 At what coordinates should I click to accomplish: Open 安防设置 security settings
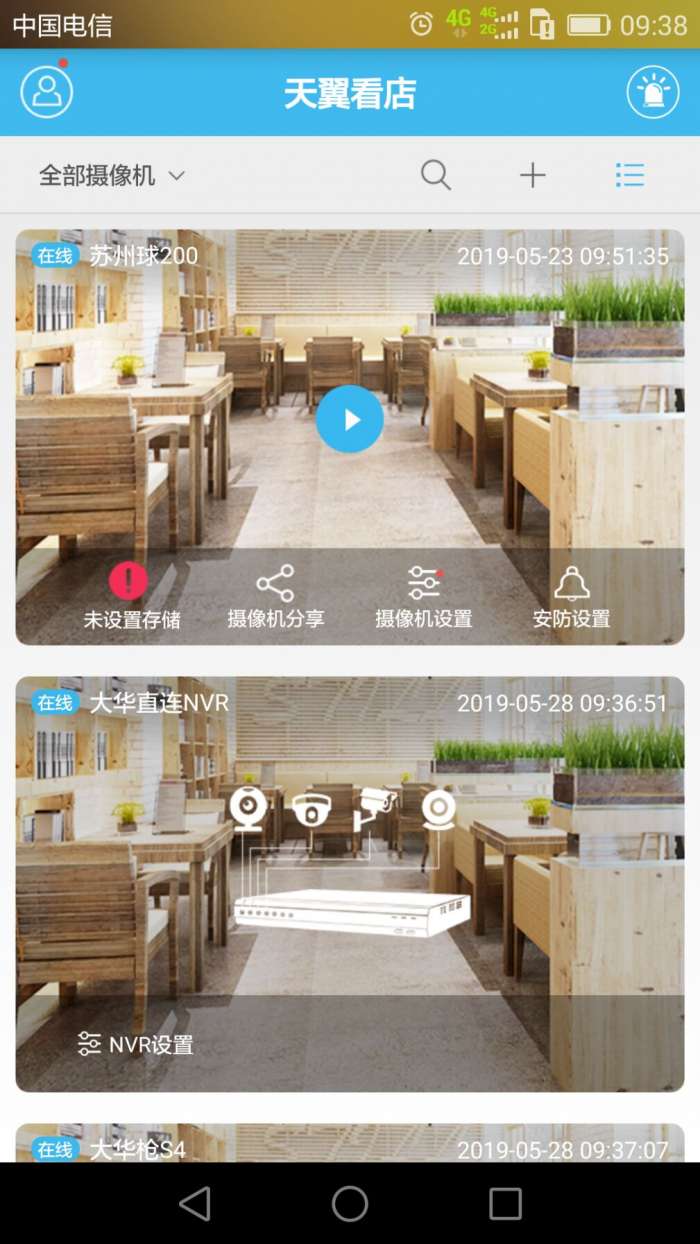click(571, 598)
